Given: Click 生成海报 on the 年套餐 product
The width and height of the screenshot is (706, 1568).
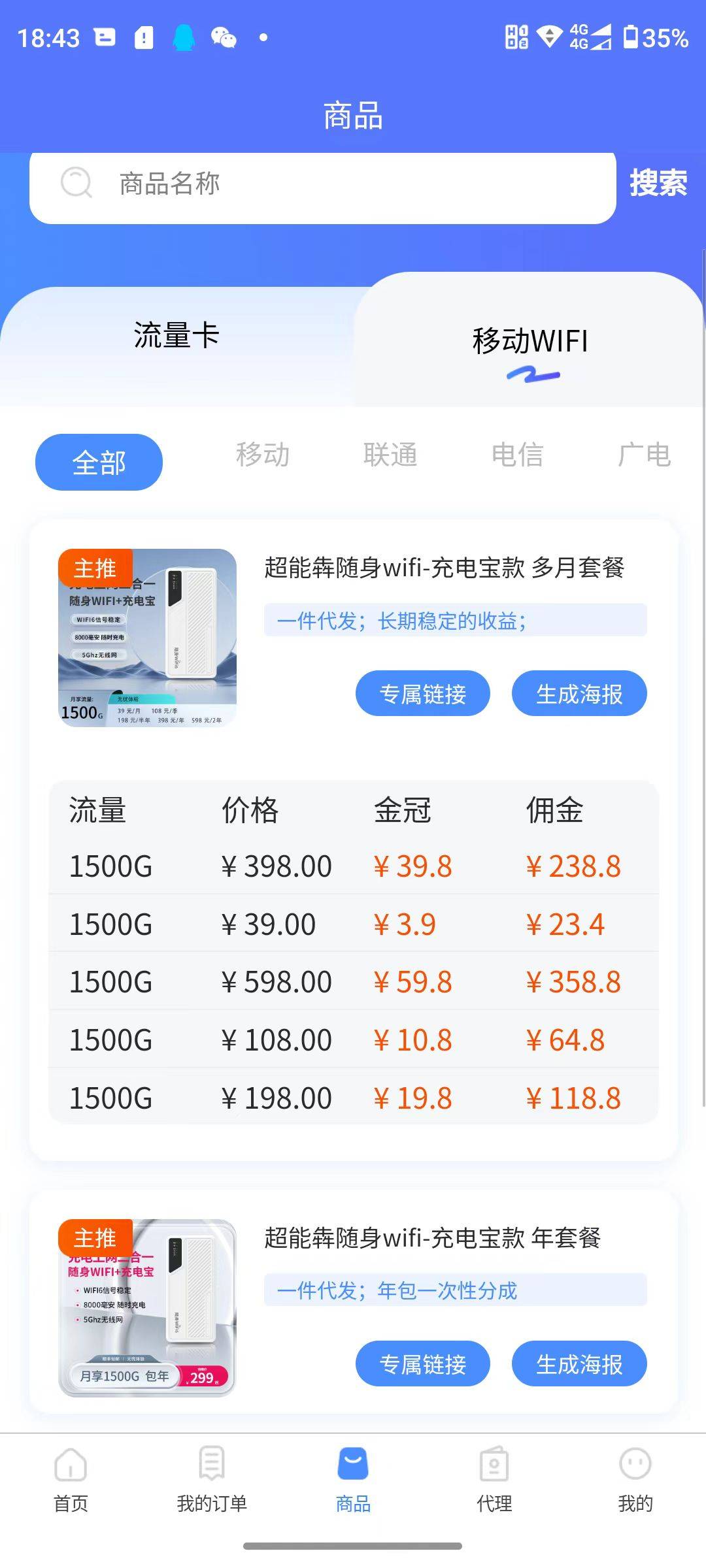Looking at the screenshot, I should [579, 1364].
